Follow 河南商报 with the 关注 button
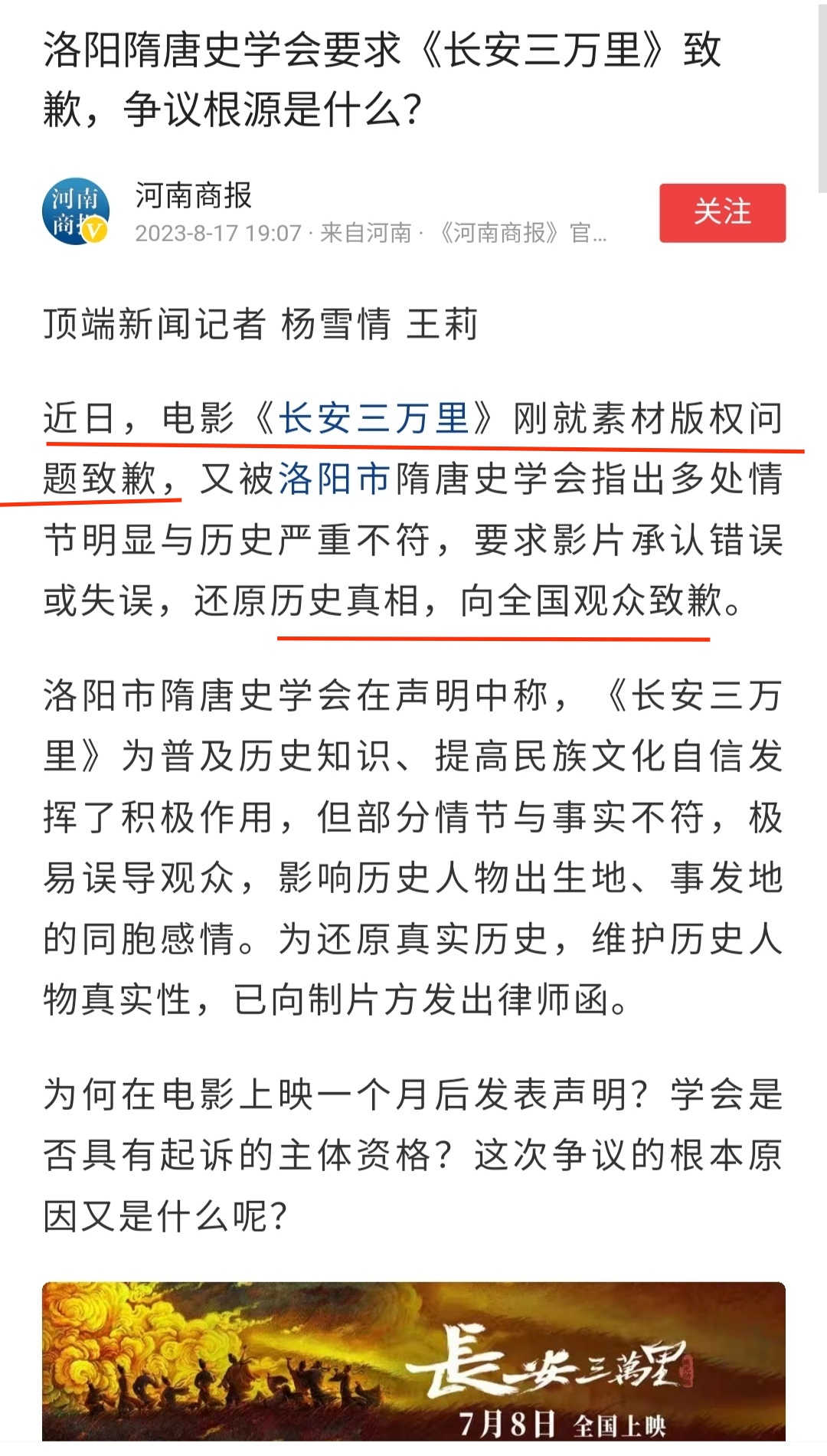The image size is (827, 1456). [x=722, y=212]
